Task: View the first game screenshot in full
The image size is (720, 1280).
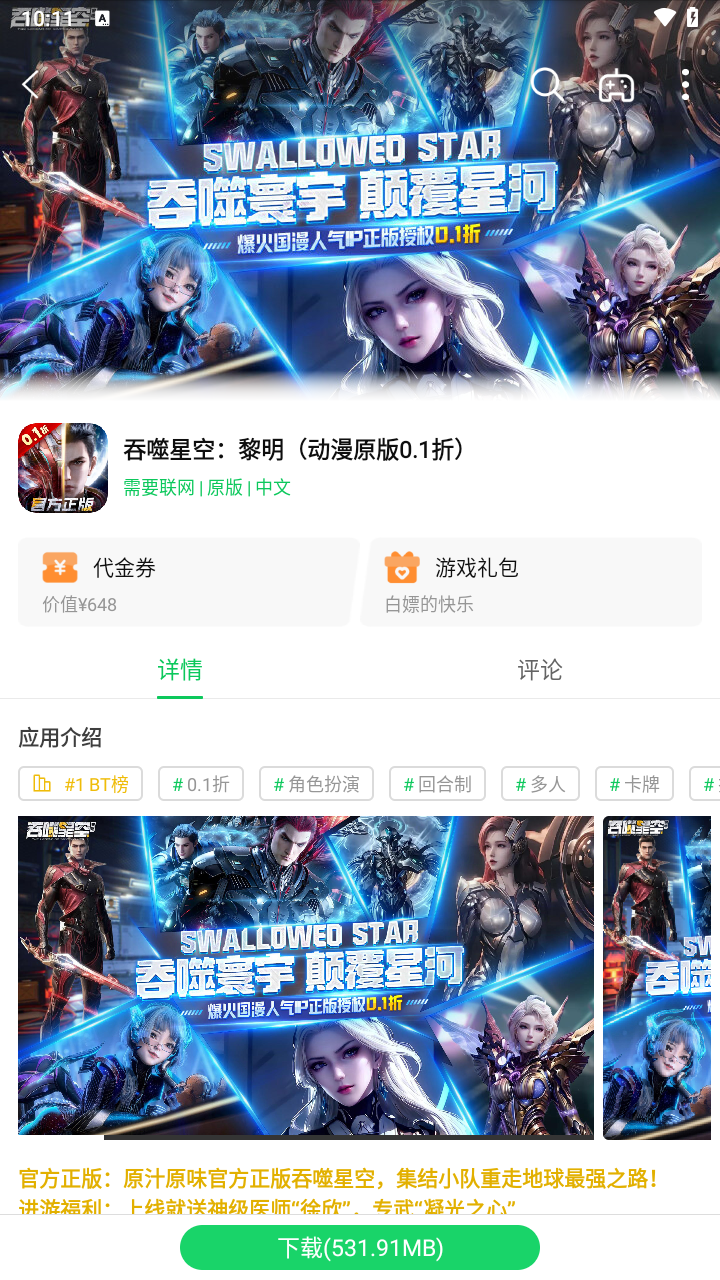Action: [x=306, y=977]
